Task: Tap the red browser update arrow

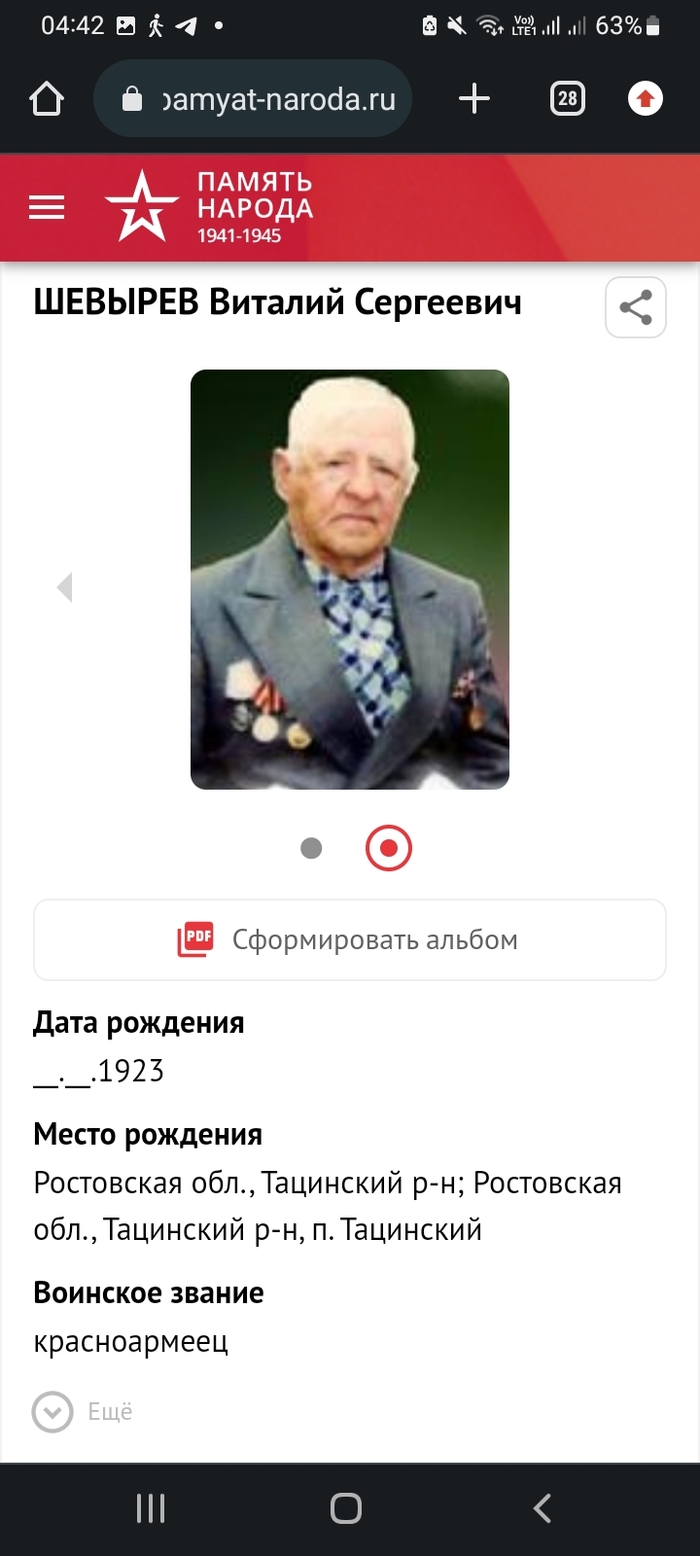Action: point(645,98)
